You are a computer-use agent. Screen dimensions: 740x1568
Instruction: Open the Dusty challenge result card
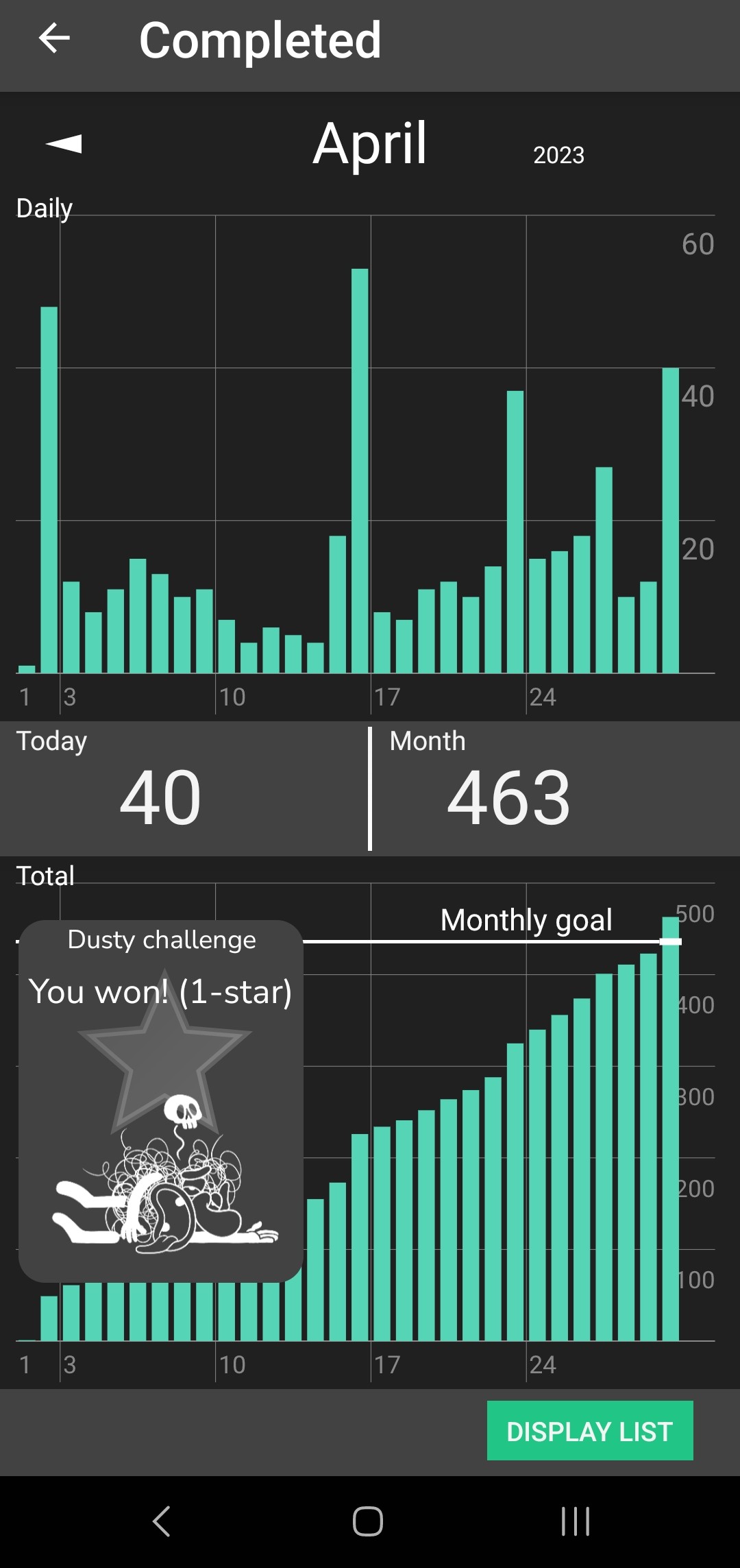tap(161, 1100)
